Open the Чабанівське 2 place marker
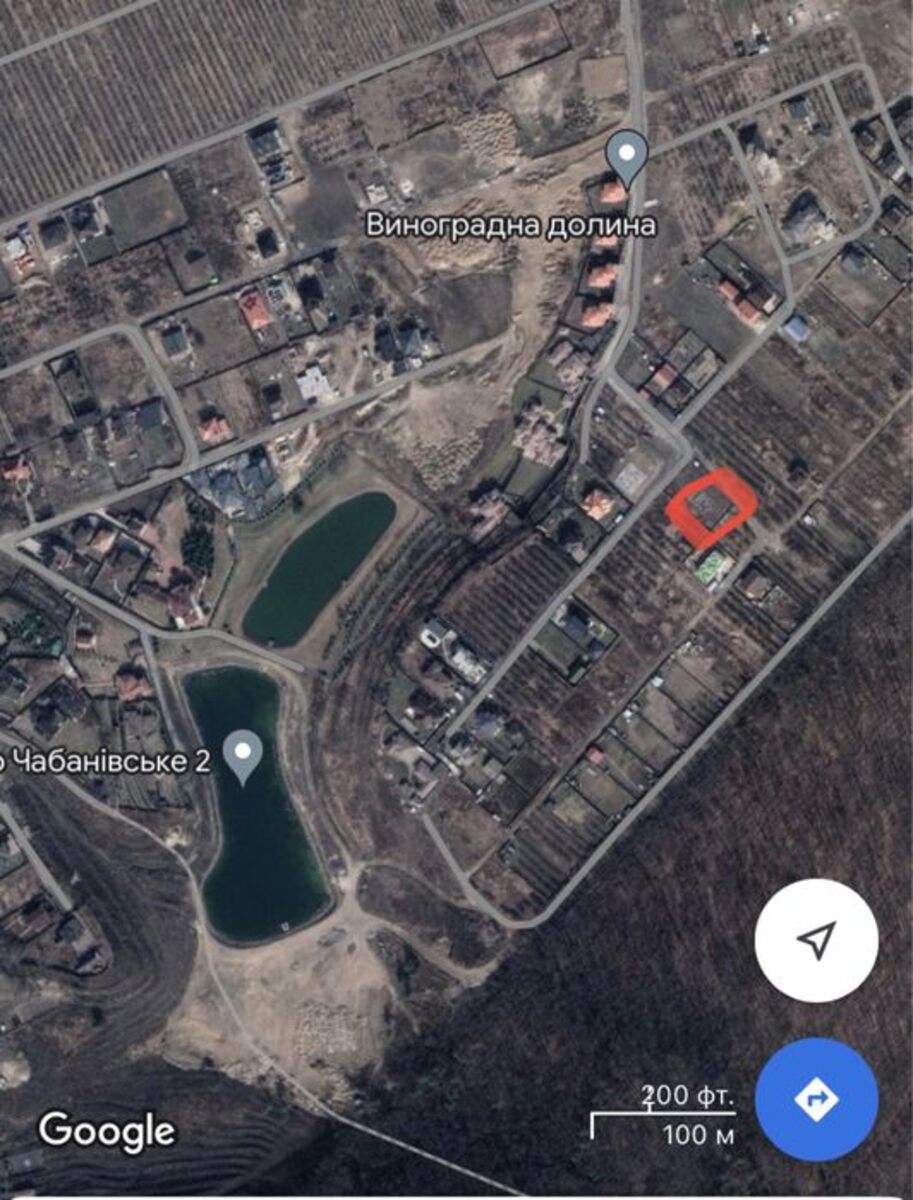 (x=242, y=756)
